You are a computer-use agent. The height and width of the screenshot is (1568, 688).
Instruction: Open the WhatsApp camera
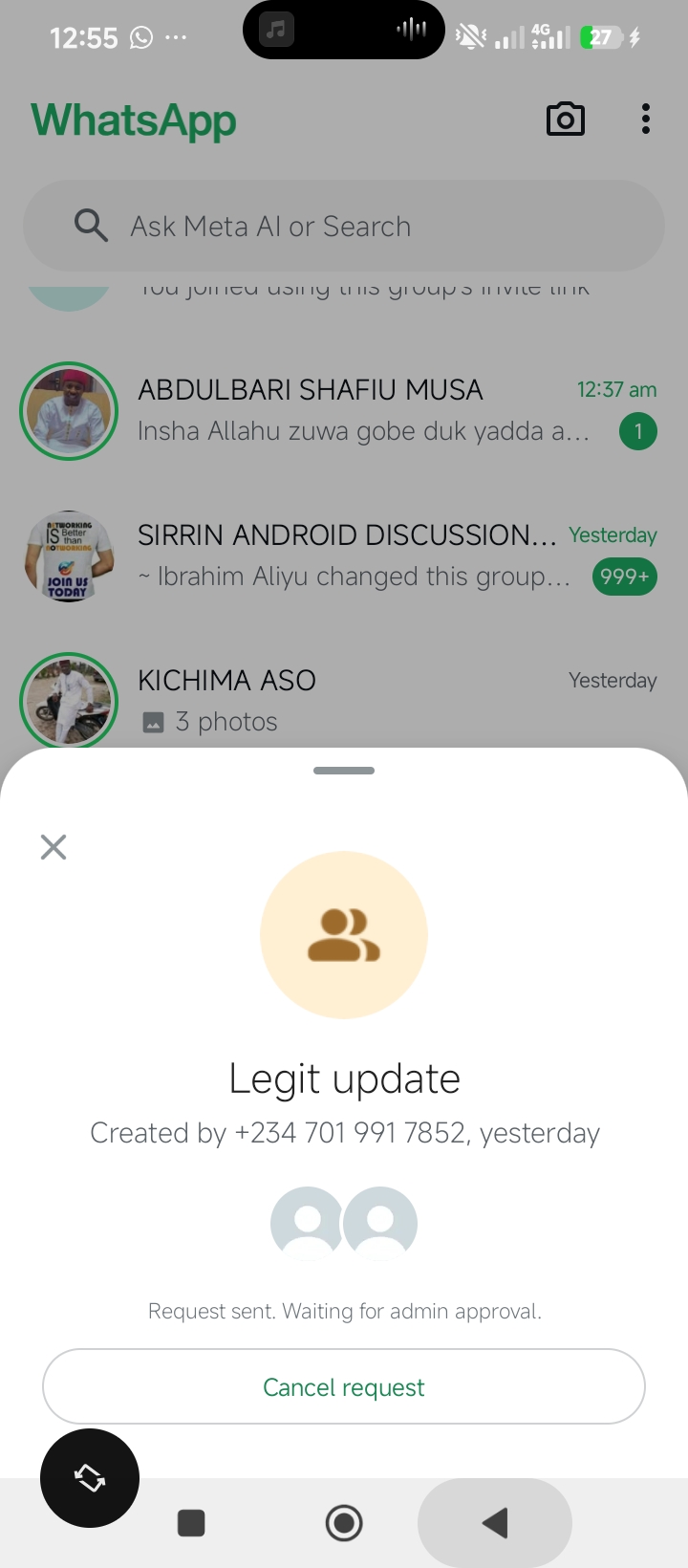pyautogui.click(x=565, y=120)
